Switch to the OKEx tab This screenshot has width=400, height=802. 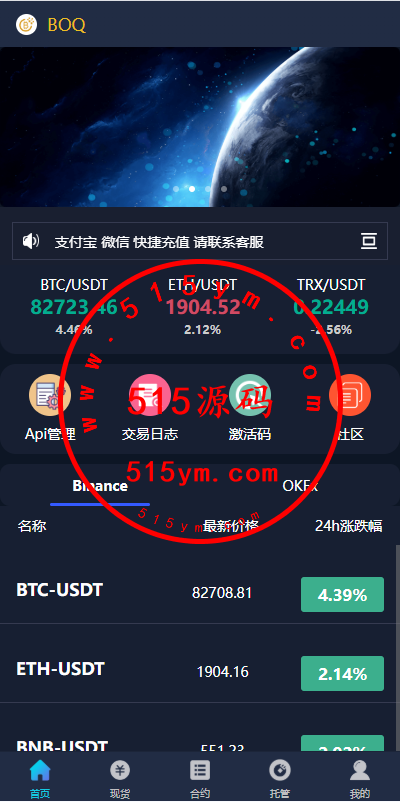pyautogui.click(x=300, y=486)
